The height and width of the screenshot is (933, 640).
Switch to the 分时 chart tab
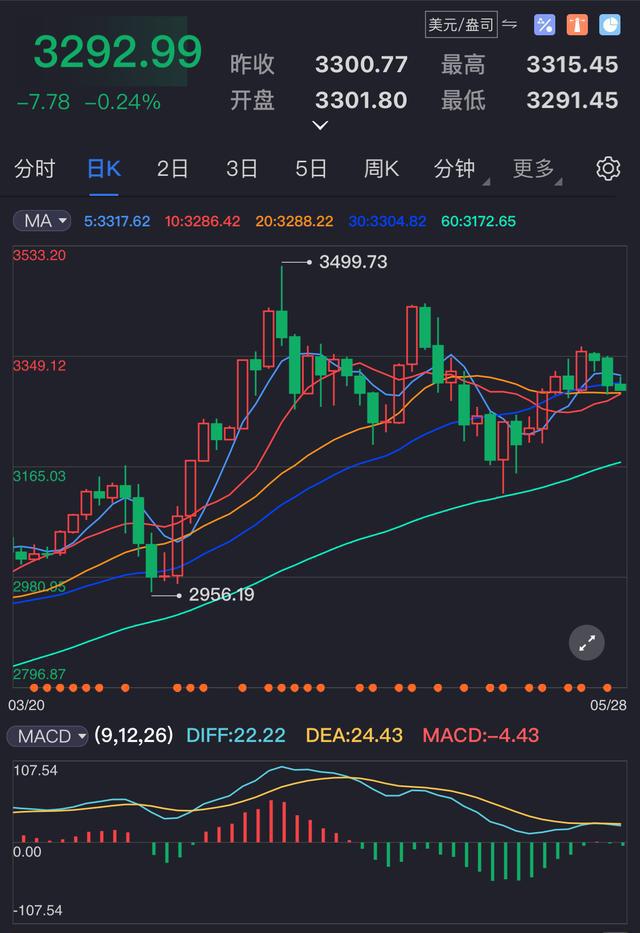tap(35, 169)
